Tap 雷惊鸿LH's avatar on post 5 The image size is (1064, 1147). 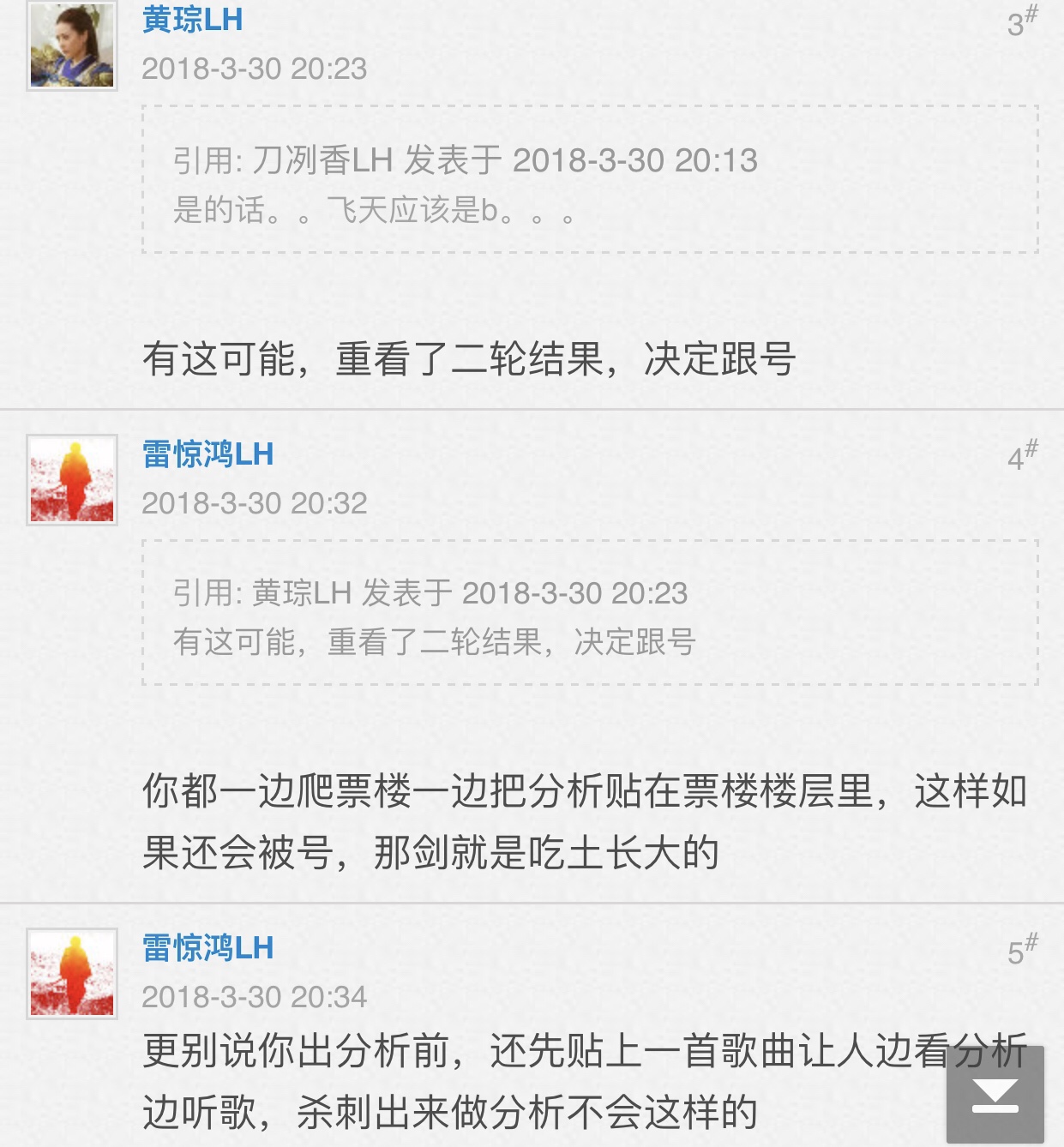point(72,973)
